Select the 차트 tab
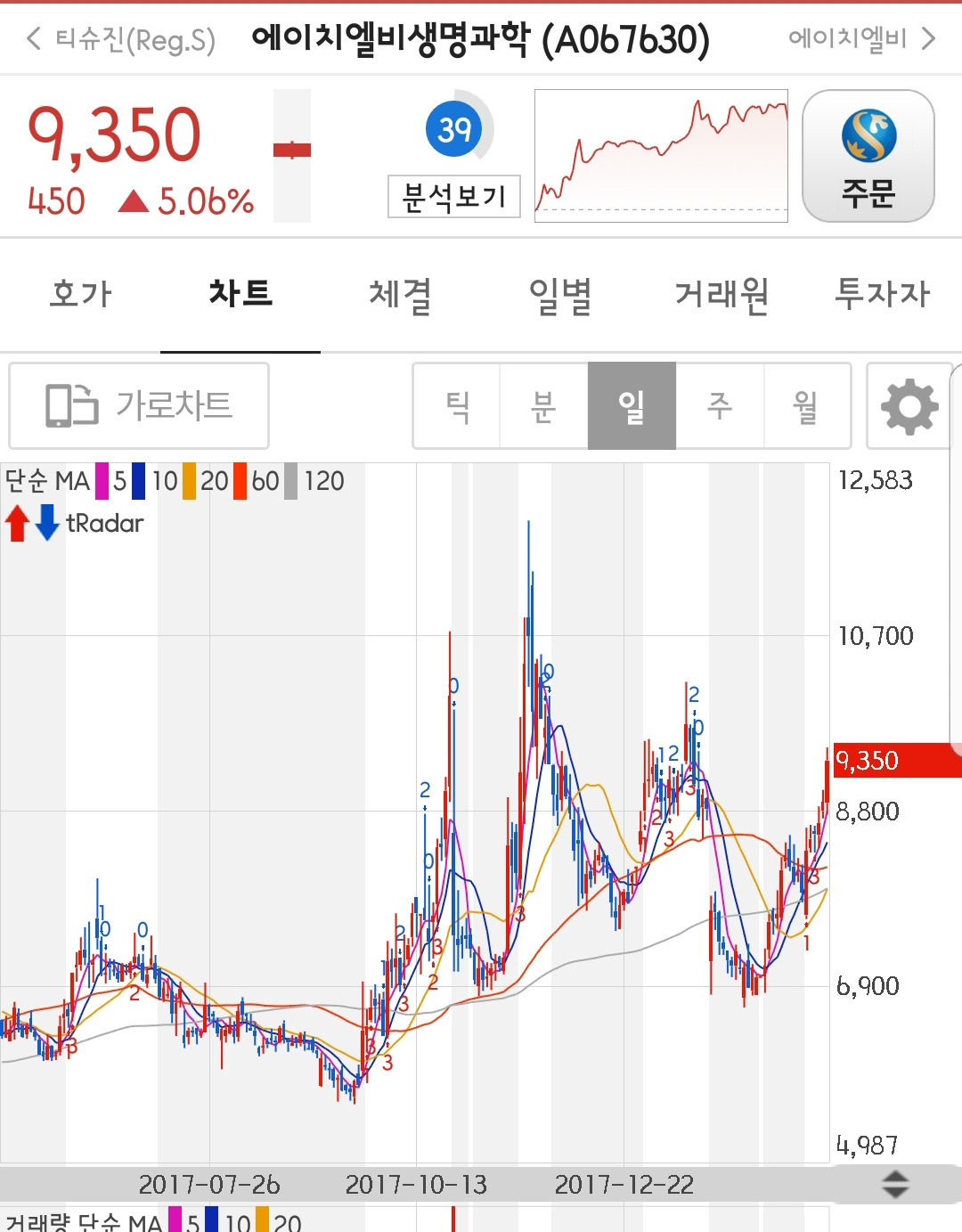 click(240, 294)
